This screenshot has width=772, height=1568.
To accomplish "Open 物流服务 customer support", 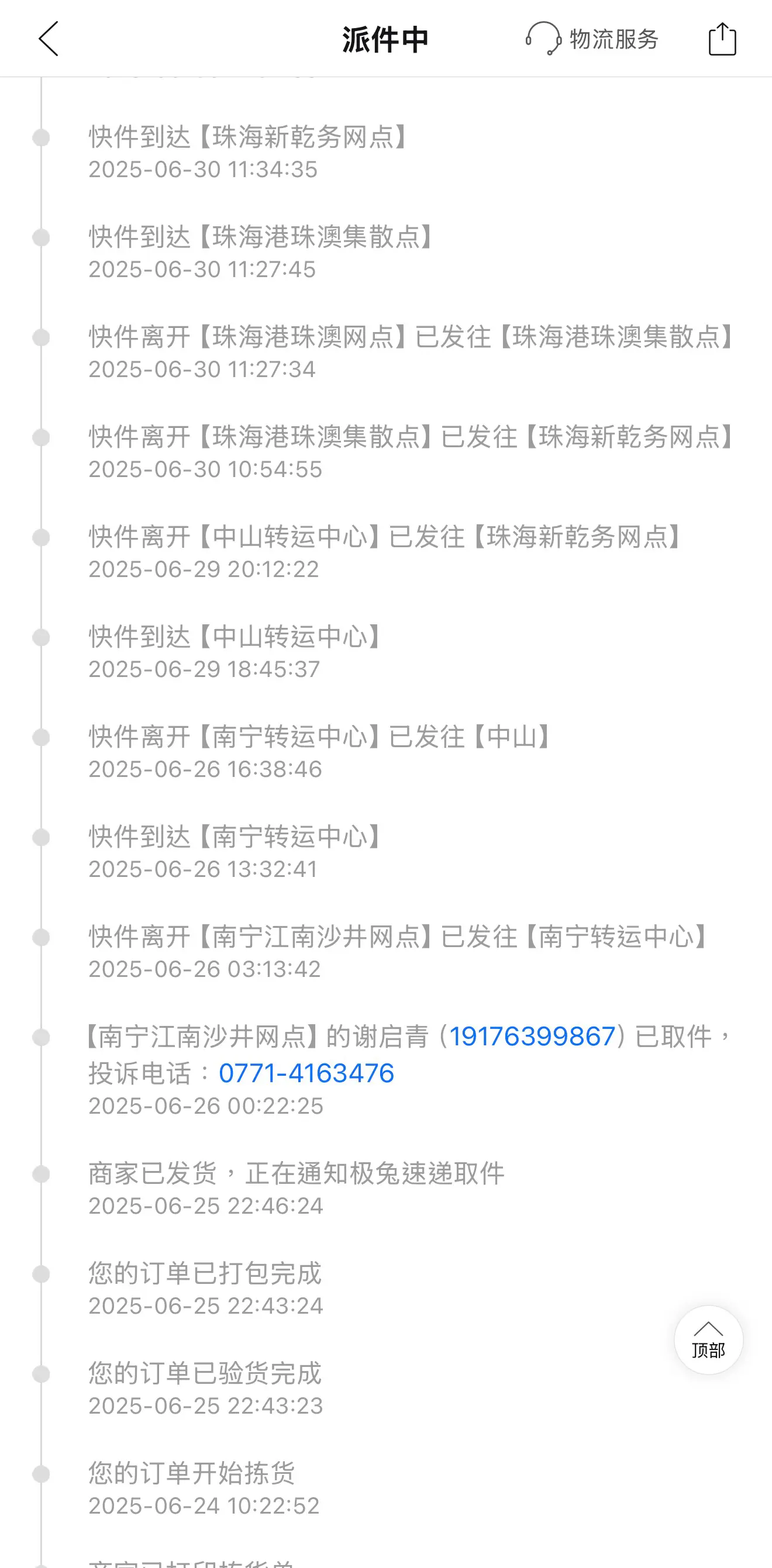I will click(592, 39).
